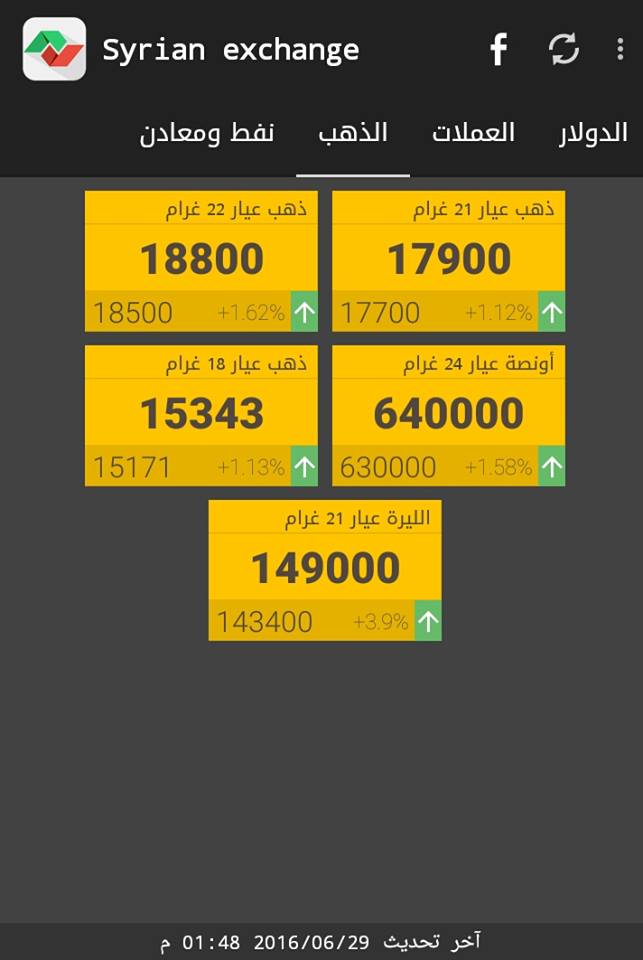Open the overflow menu
The width and height of the screenshot is (643, 960).
(x=621, y=49)
